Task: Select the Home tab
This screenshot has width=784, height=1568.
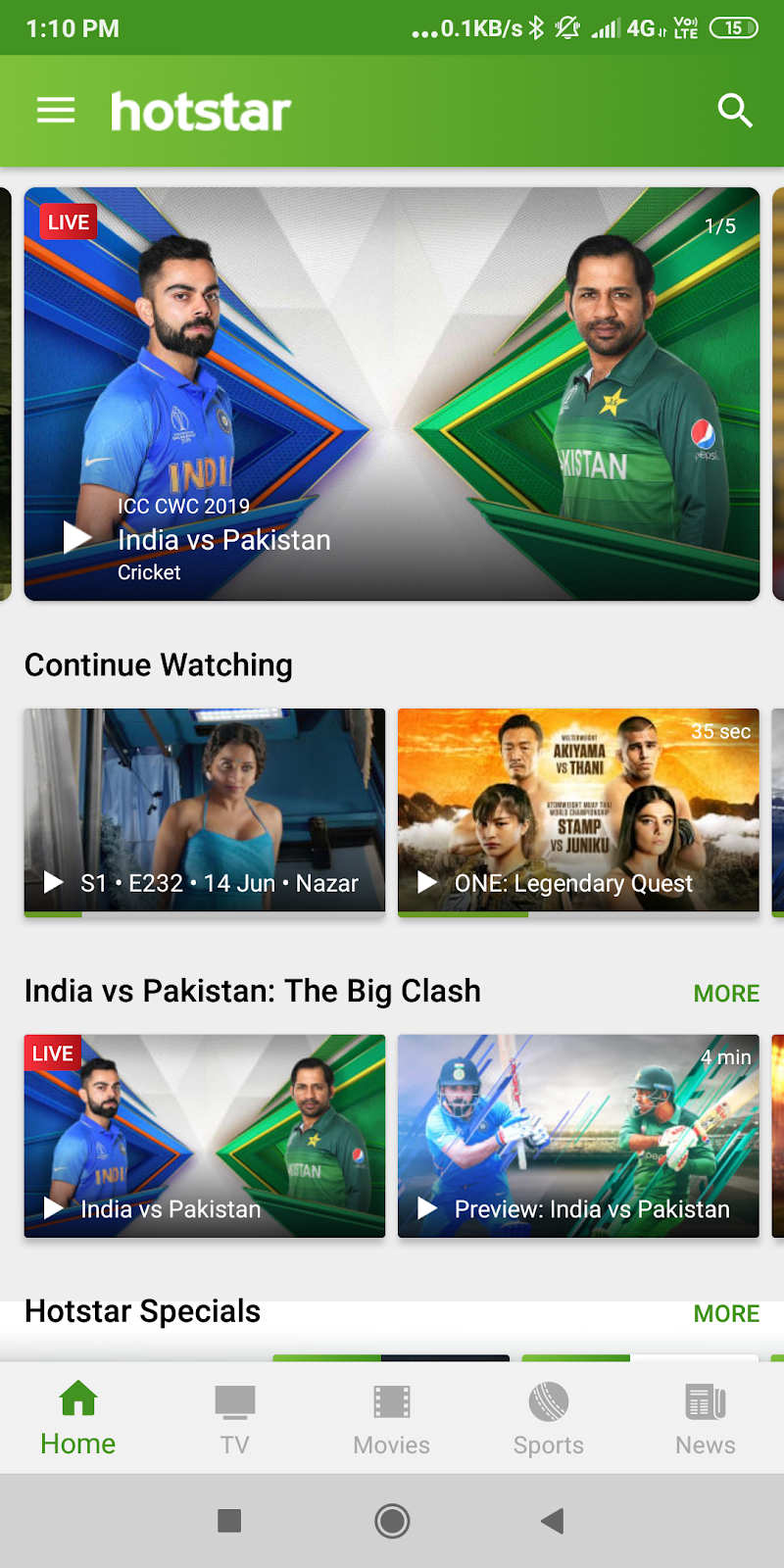Action: (78, 1418)
